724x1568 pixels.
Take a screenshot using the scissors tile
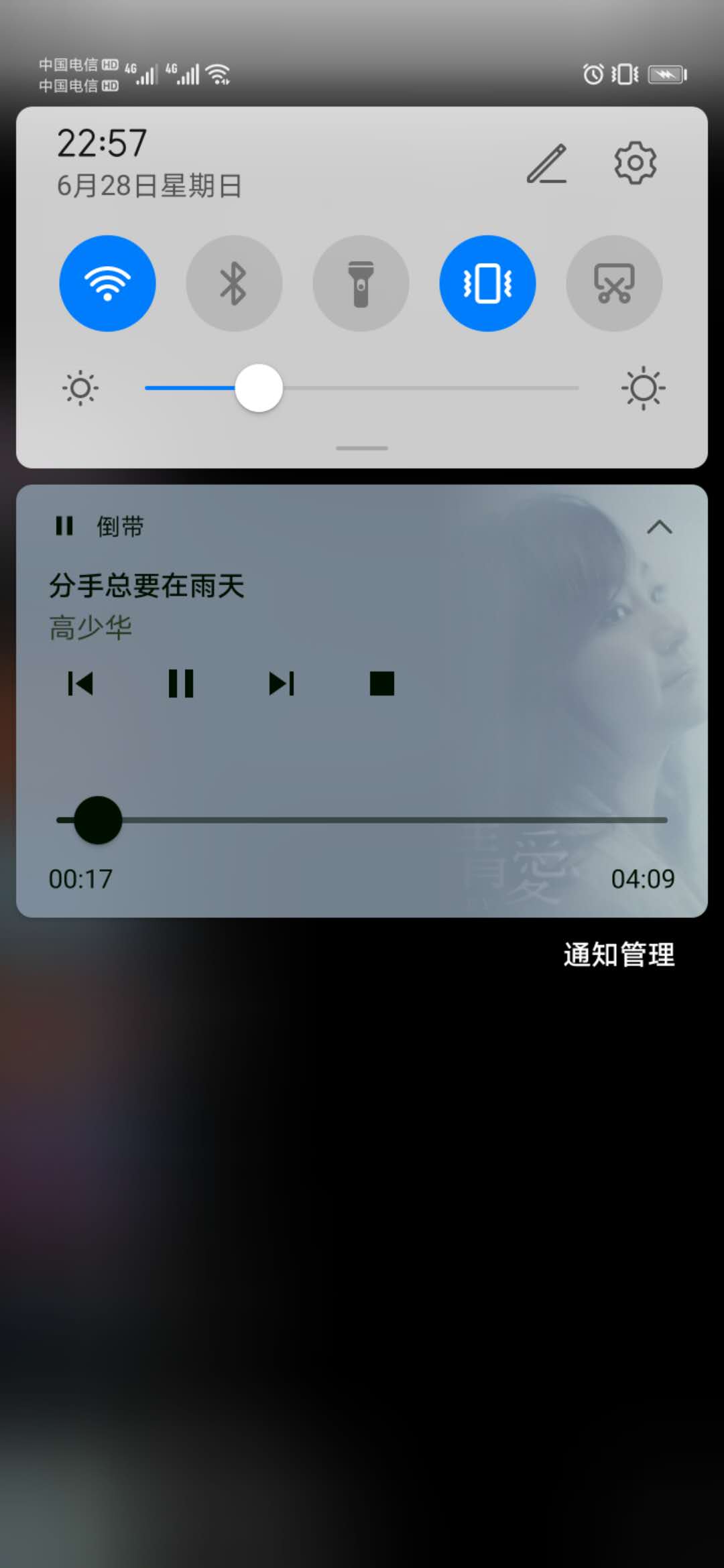tap(614, 283)
